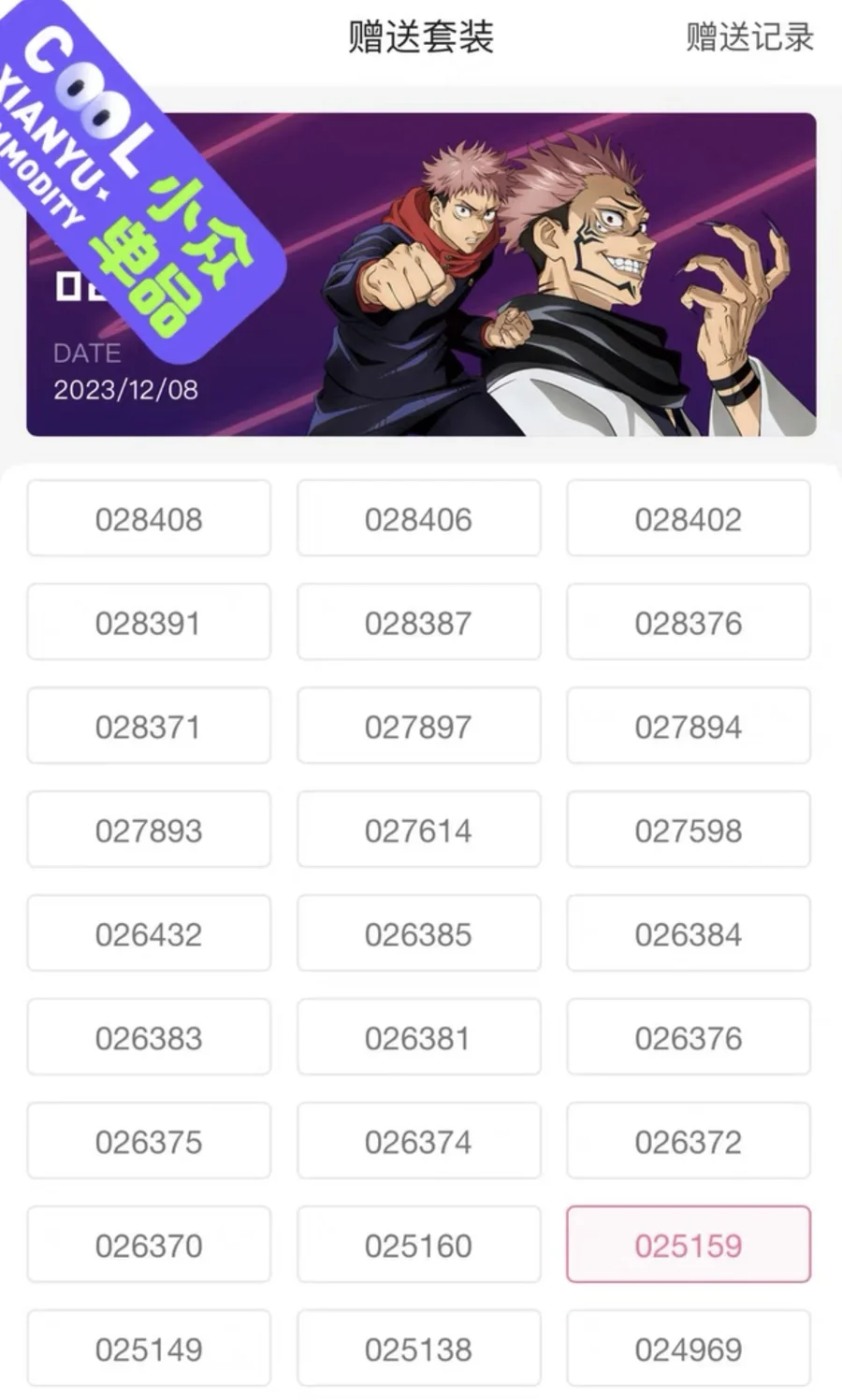Choose serial number 028406

click(418, 519)
